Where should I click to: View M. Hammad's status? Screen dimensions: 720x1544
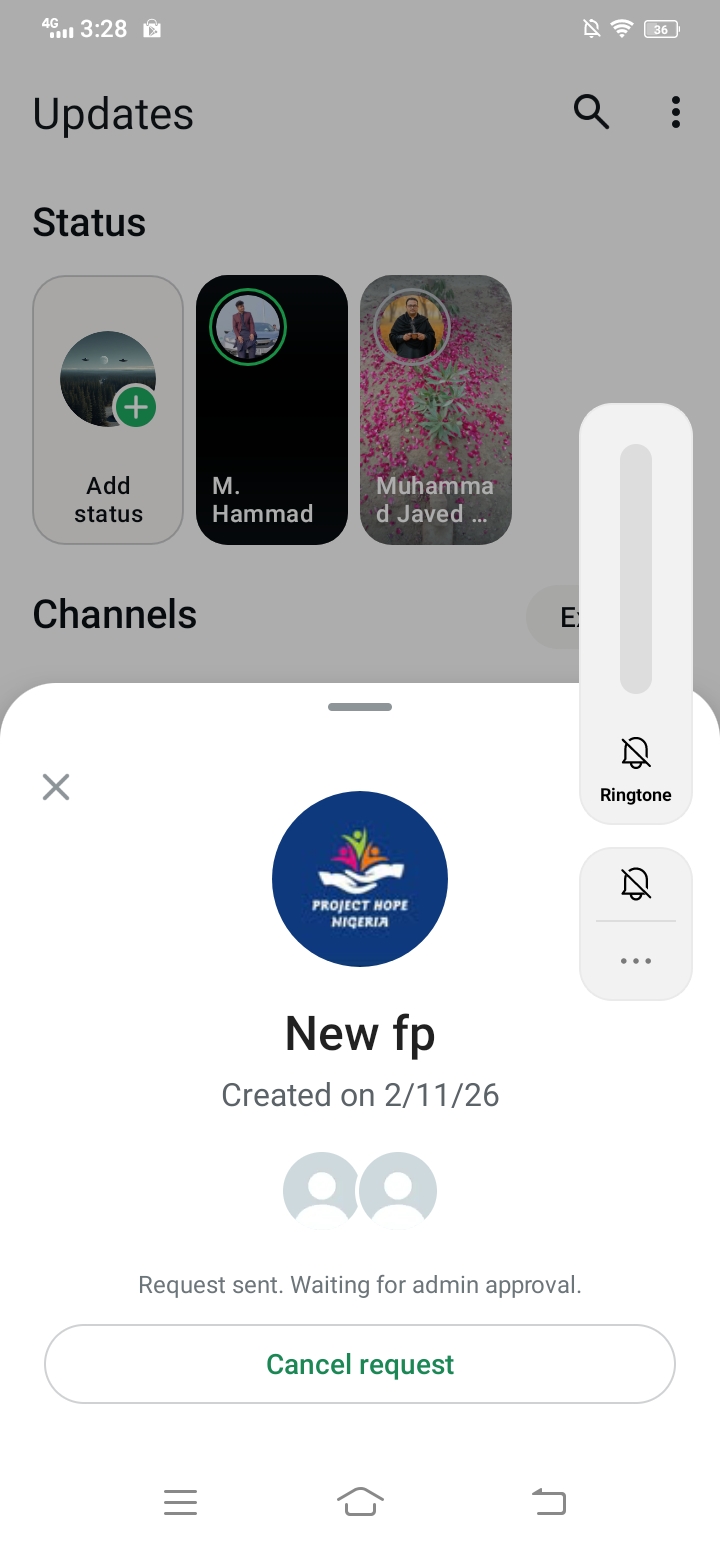pyautogui.click(x=271, y=410)
